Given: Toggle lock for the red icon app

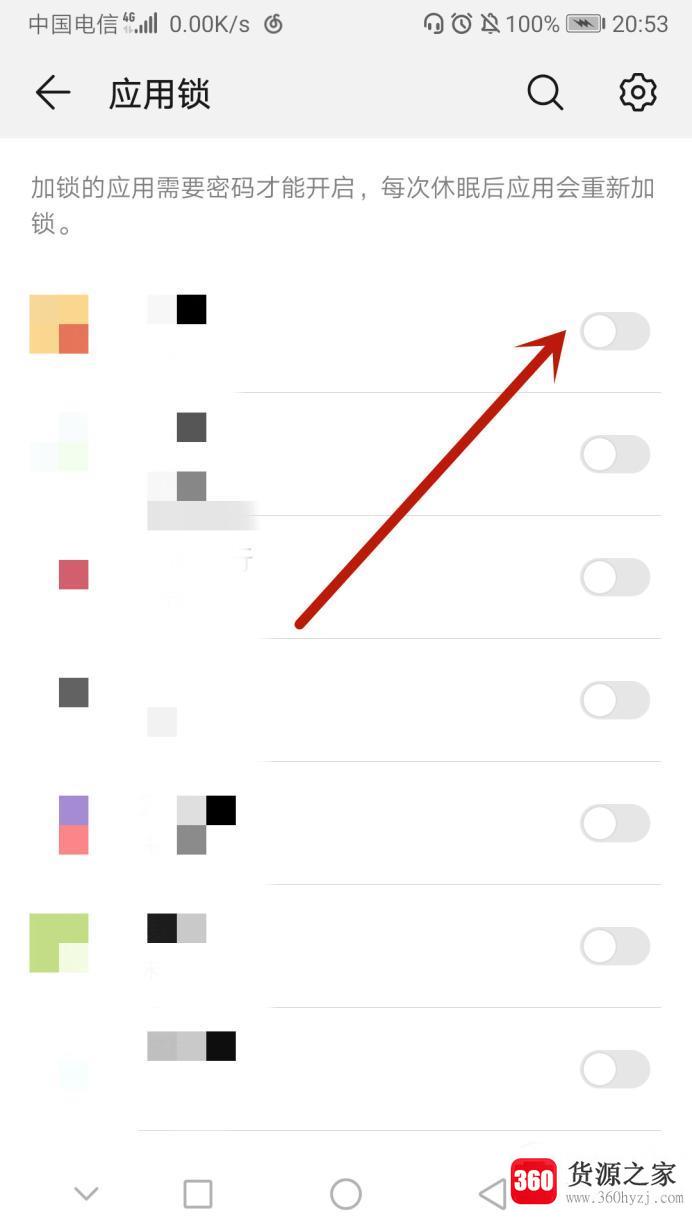Looking at the screenshot, I should point(614,577).
